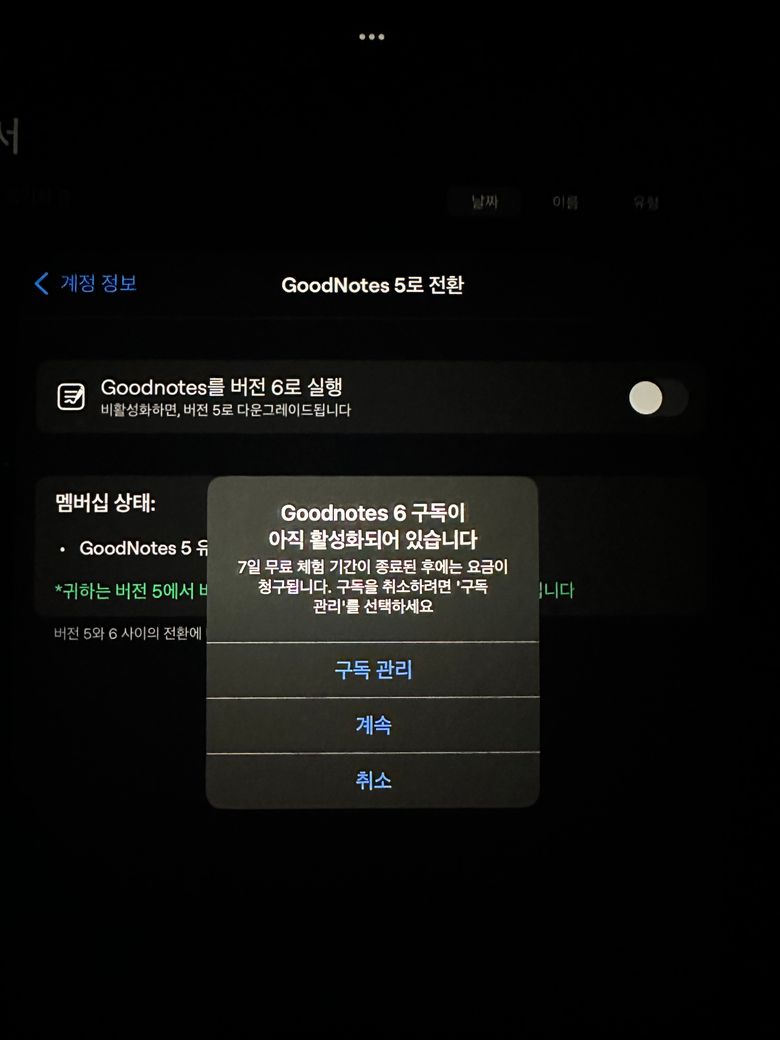Open the three-dot multitasking menu
The height and width of the screenshot is (1040, 780).
click(x=372, y=36)
